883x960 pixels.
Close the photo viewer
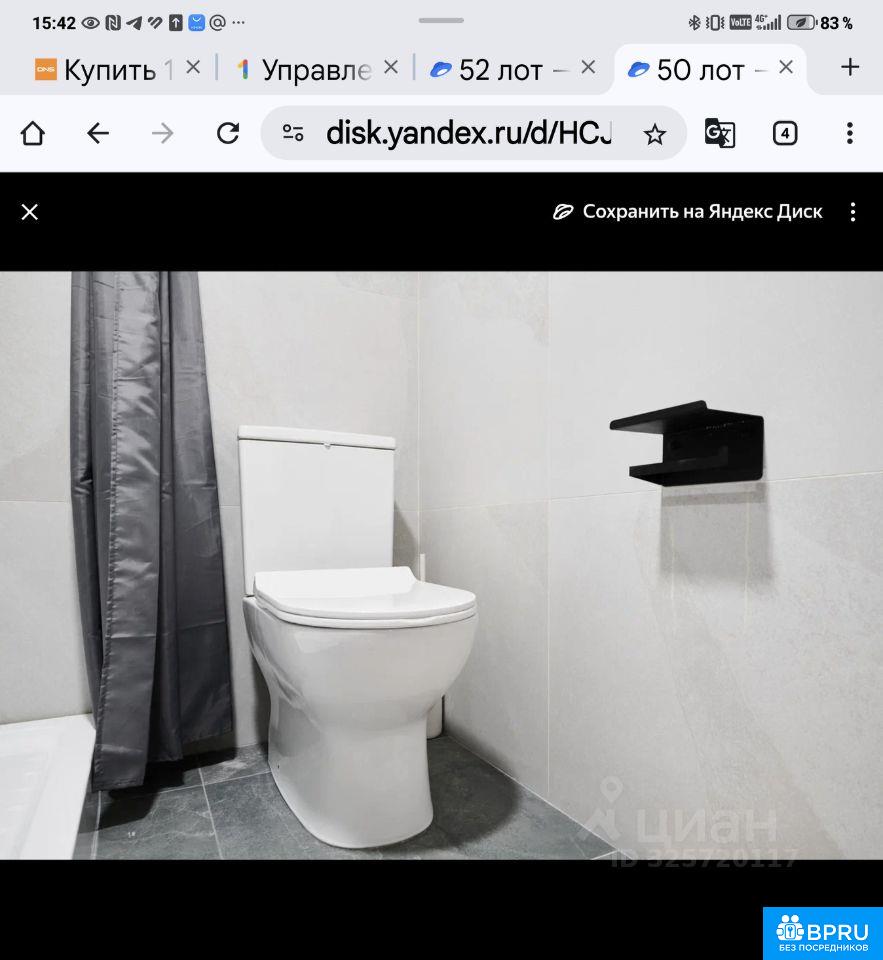click(30, 212)
